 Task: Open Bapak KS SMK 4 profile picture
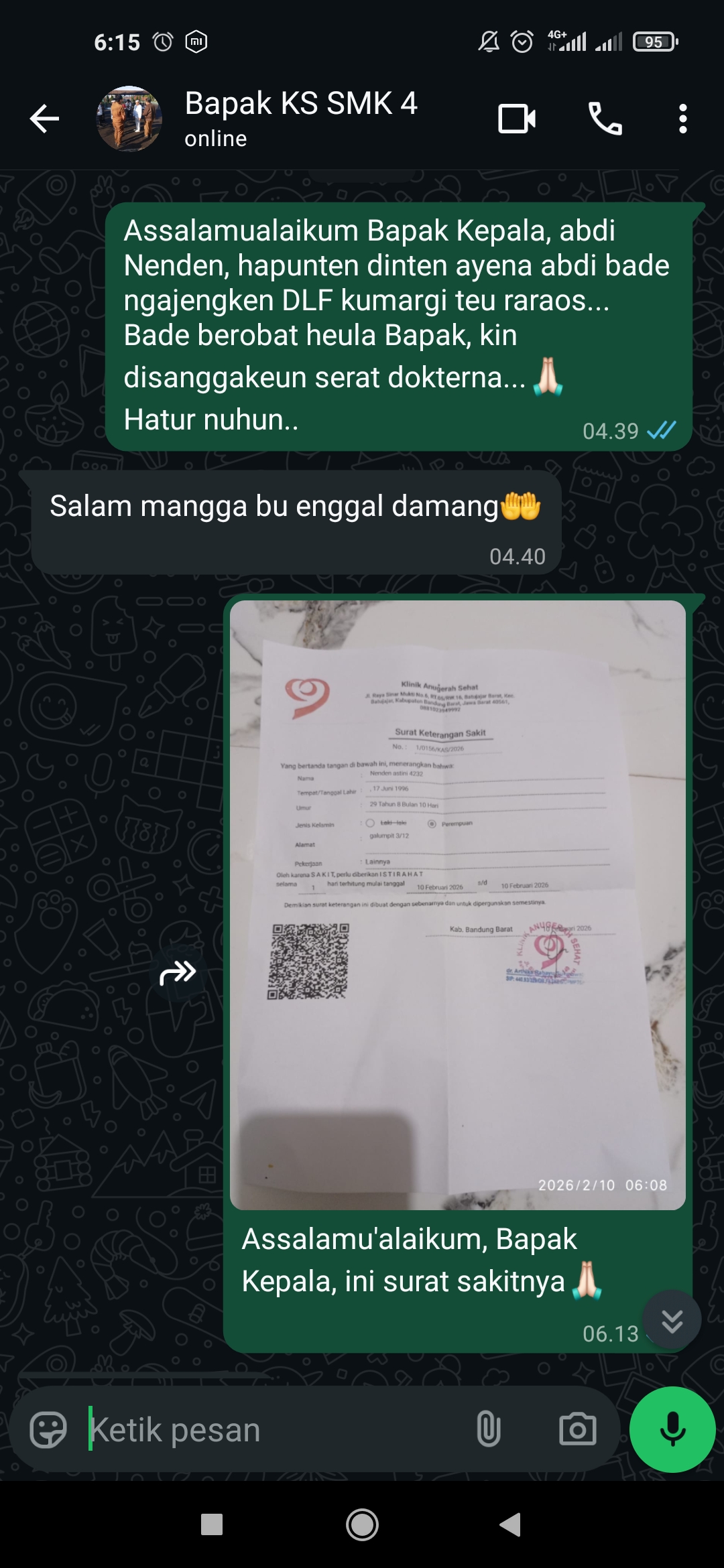pos(129,119)
